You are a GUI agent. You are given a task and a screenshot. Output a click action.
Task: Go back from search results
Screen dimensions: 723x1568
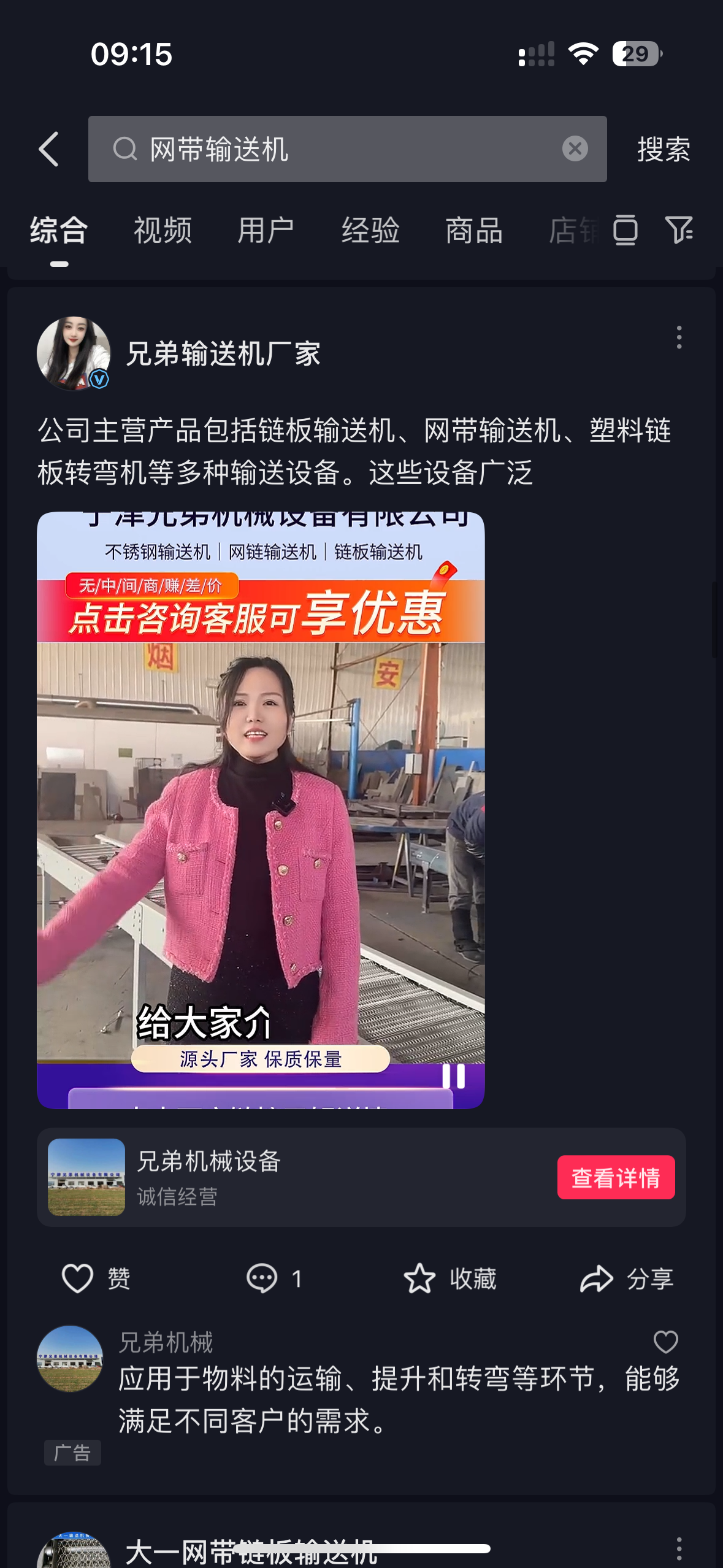click(49, 149)
